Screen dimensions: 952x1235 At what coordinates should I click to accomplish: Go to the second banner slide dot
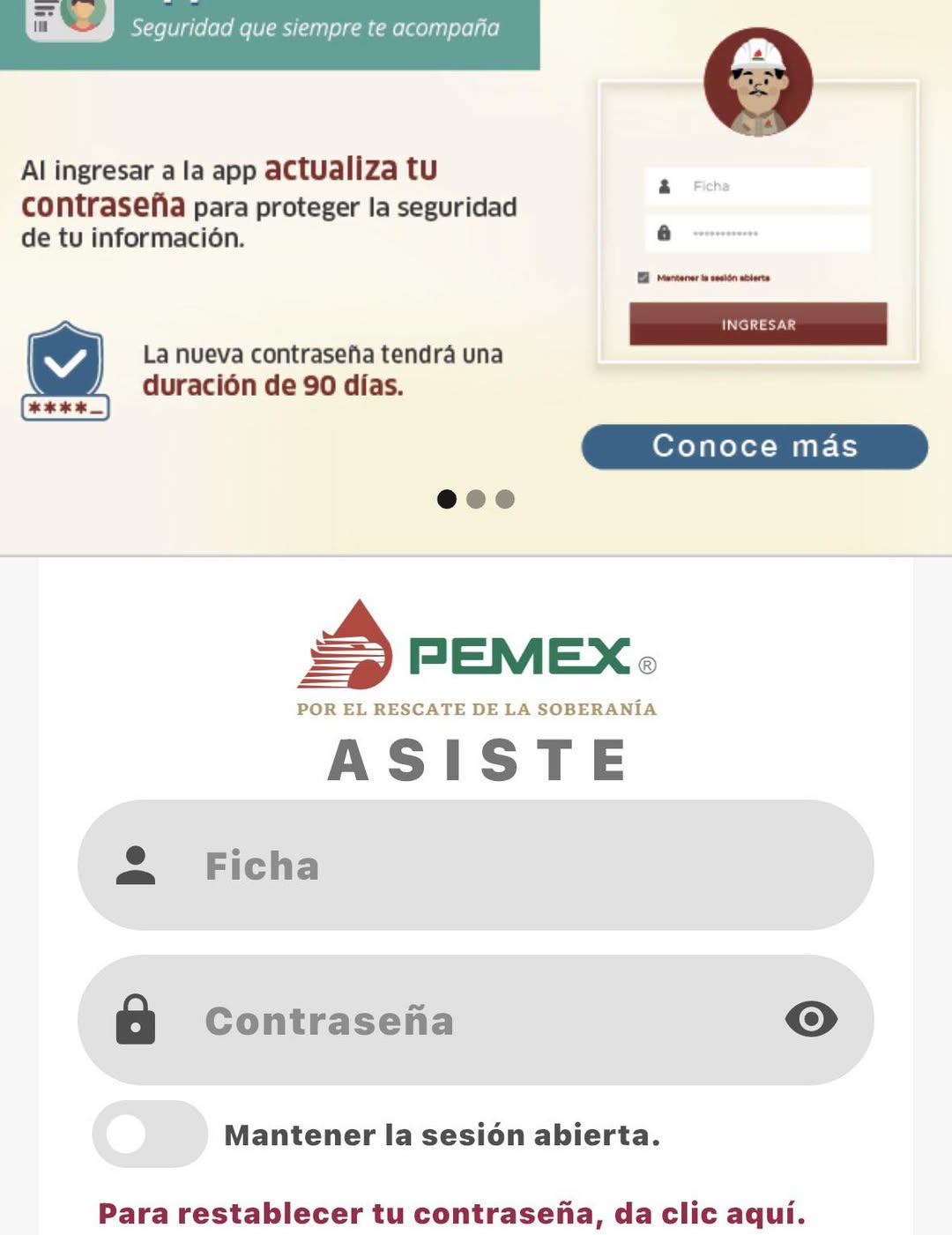(x=476, y=500)
